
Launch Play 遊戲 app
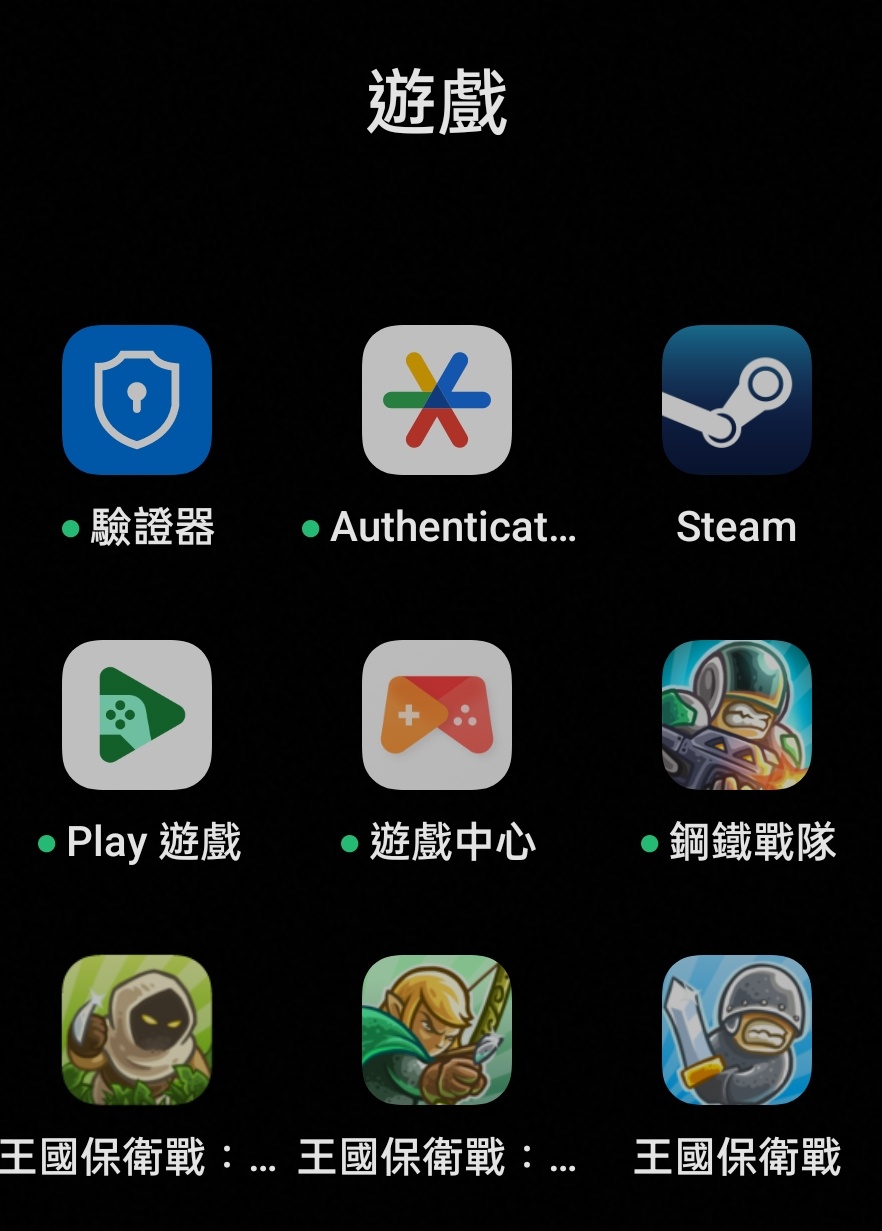point(137,714)
